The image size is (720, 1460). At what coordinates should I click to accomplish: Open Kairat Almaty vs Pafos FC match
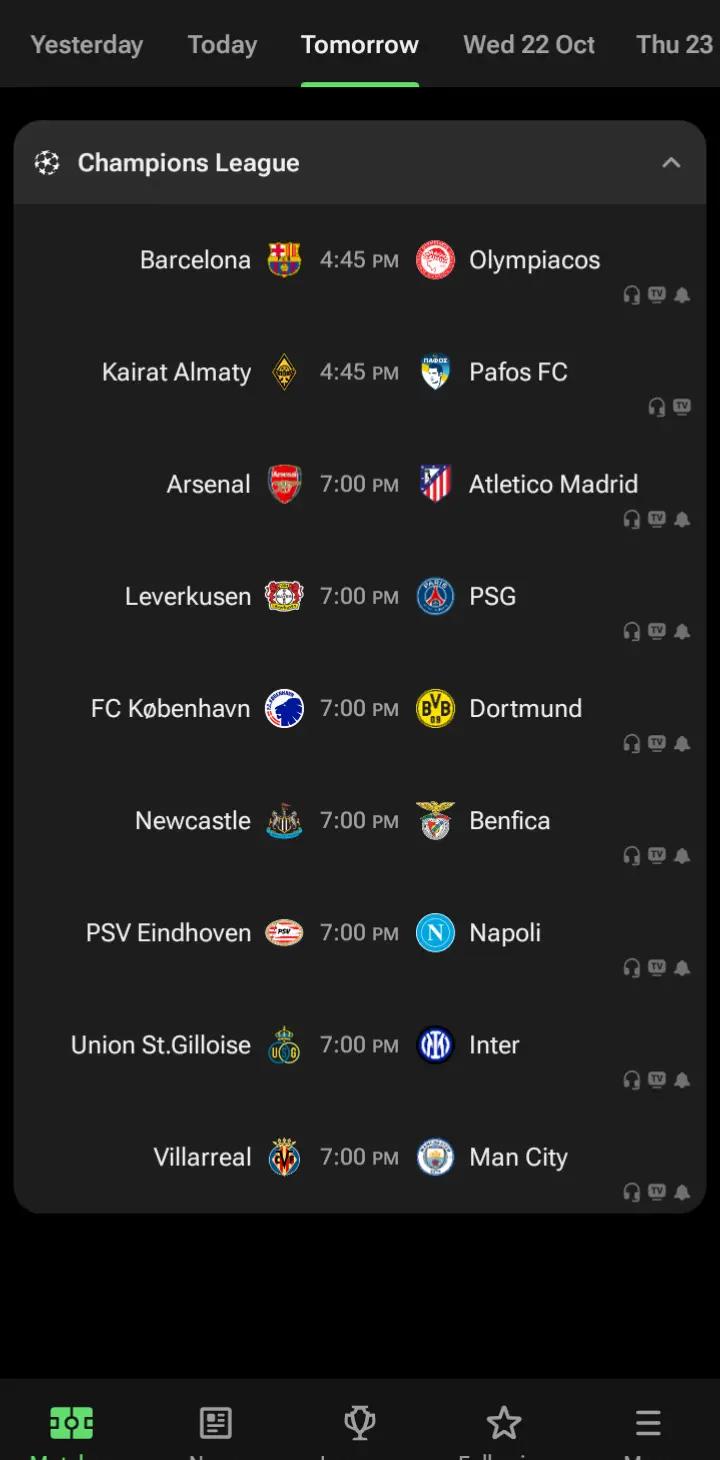point(359,373)
